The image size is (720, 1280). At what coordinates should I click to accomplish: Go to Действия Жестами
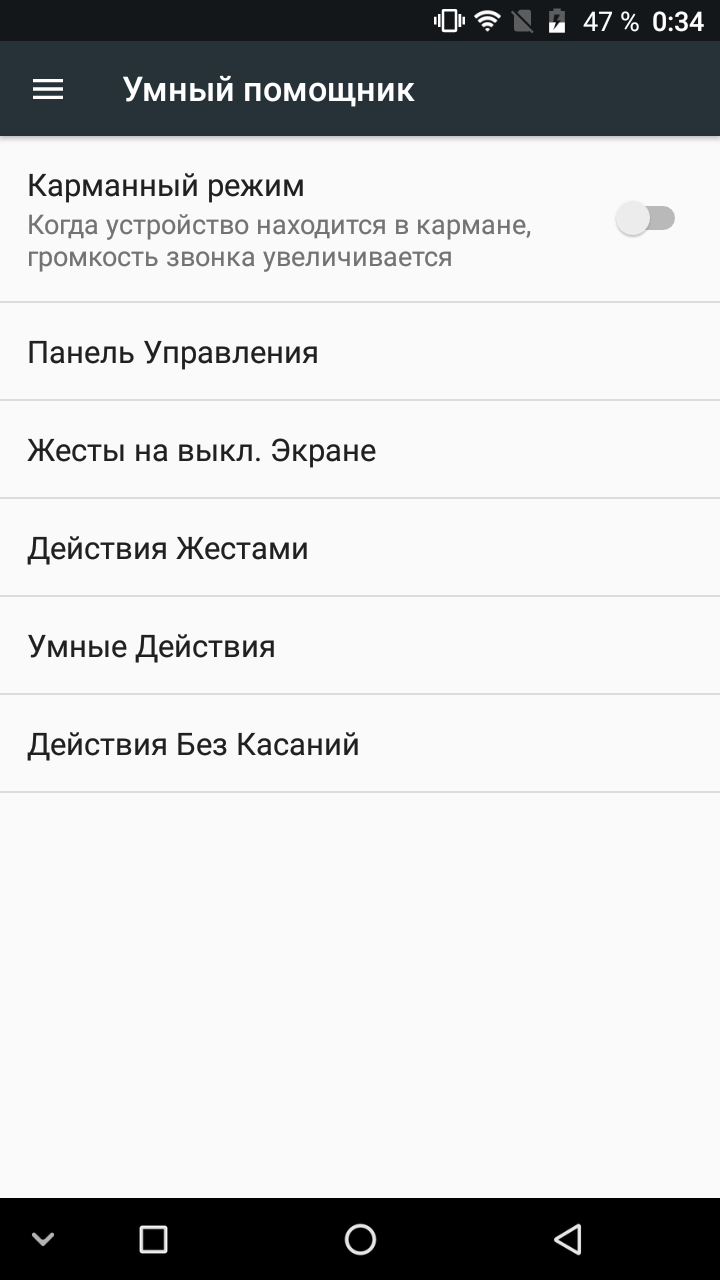360,548
